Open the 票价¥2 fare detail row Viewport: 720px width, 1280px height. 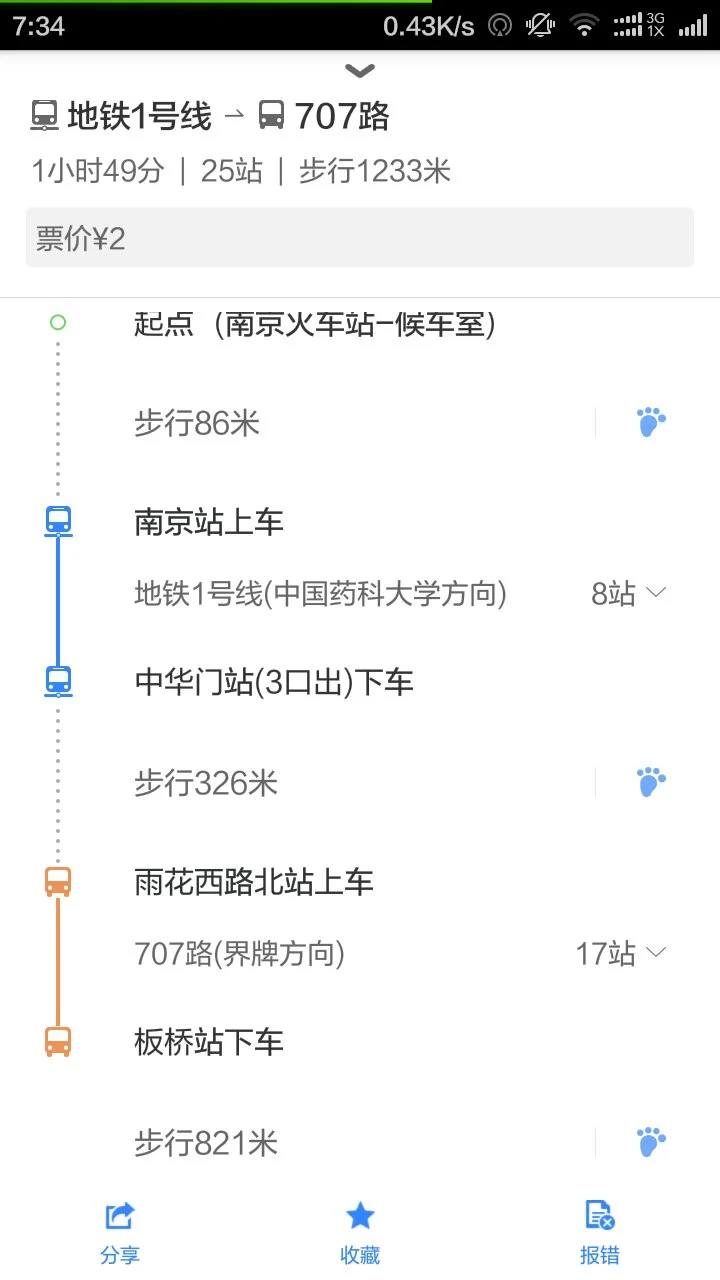coord(360,236)
